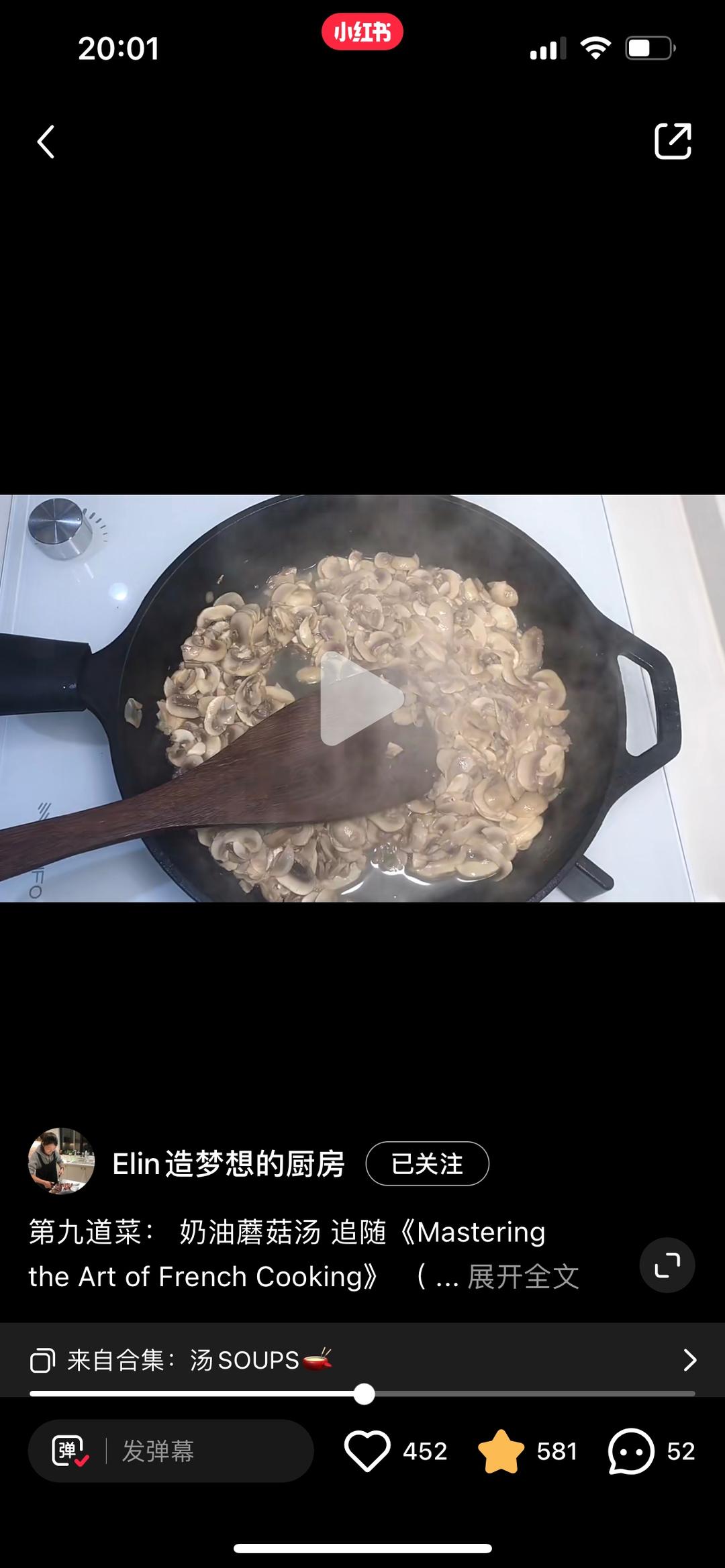Play the paused mushroom soup video
725x1568 pixels.
click(362, 698)
